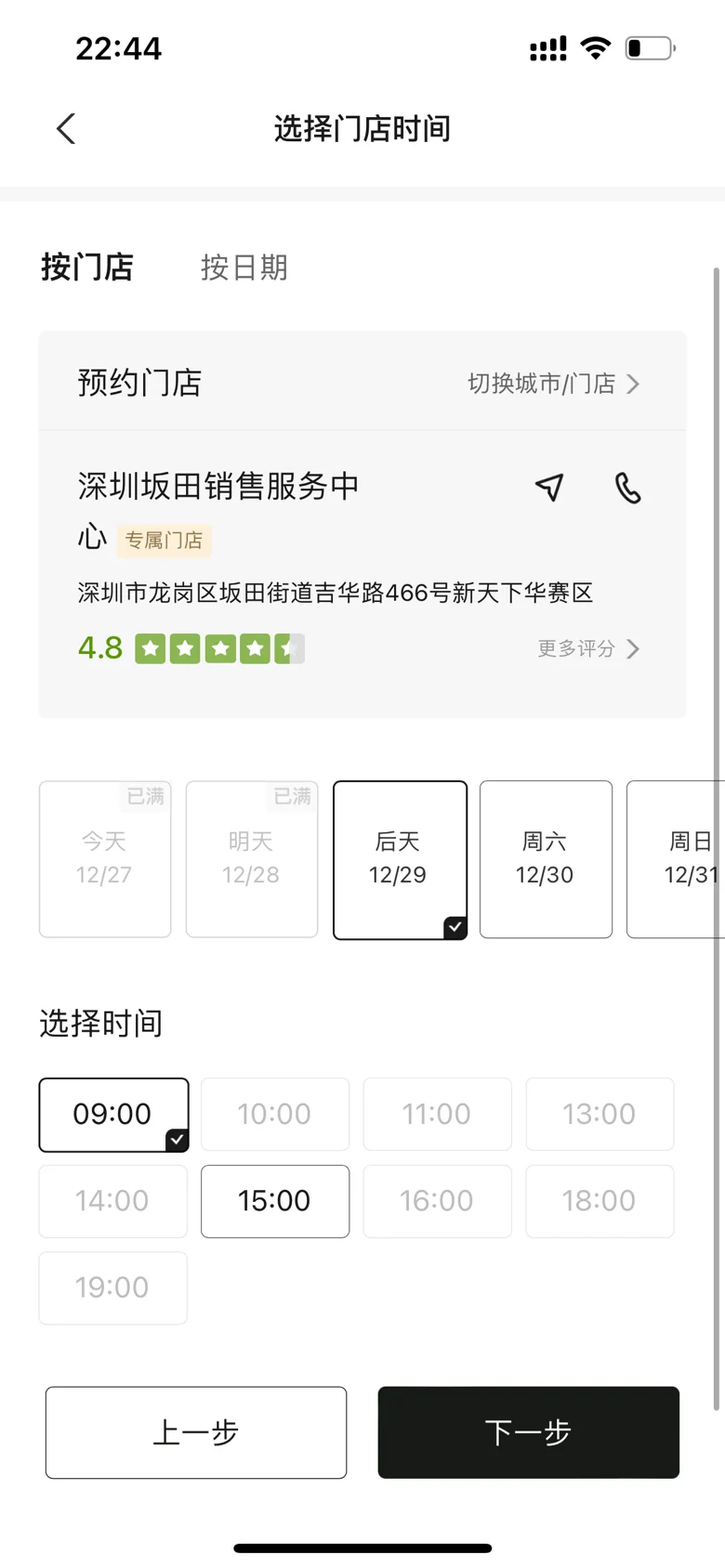
Task: Pick the 周日 12/31 date
Action: [676, 859]
